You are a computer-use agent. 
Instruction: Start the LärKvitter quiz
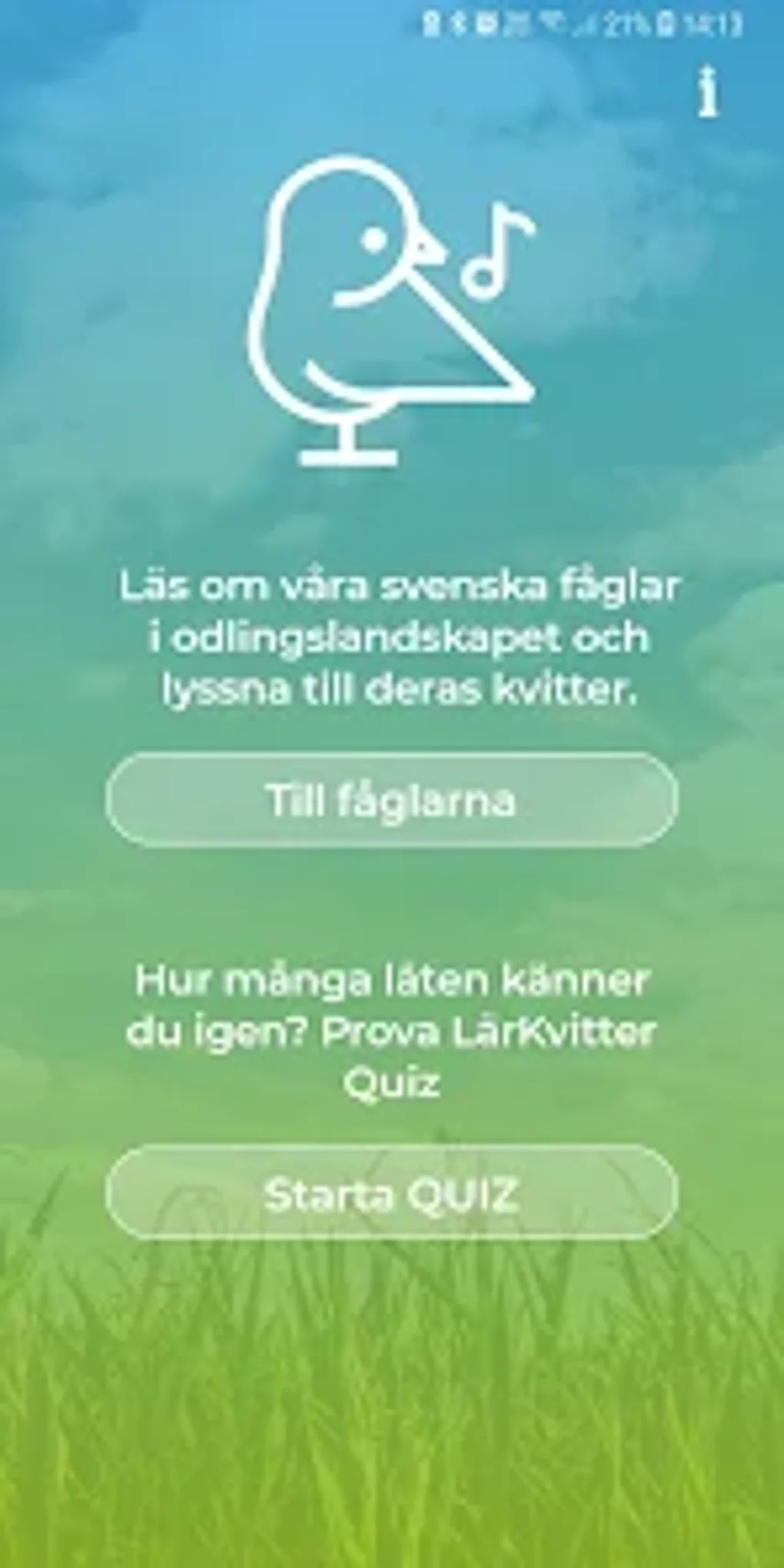[391, 1194]
